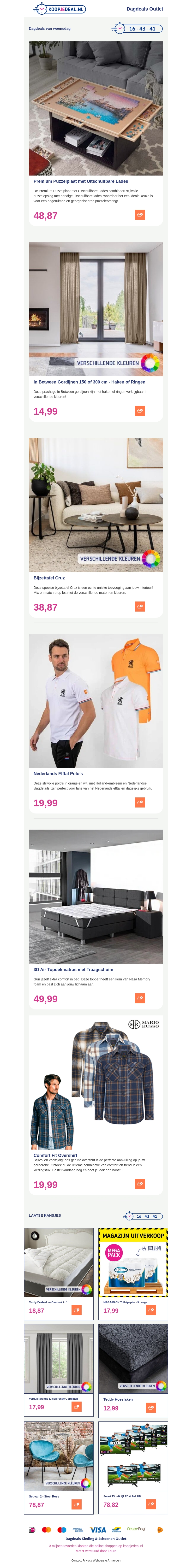Image resolution: width=192 pixels, height=1568 pixels.
Task: Open the Contact link in the footer
Action: click(76, 1560)
